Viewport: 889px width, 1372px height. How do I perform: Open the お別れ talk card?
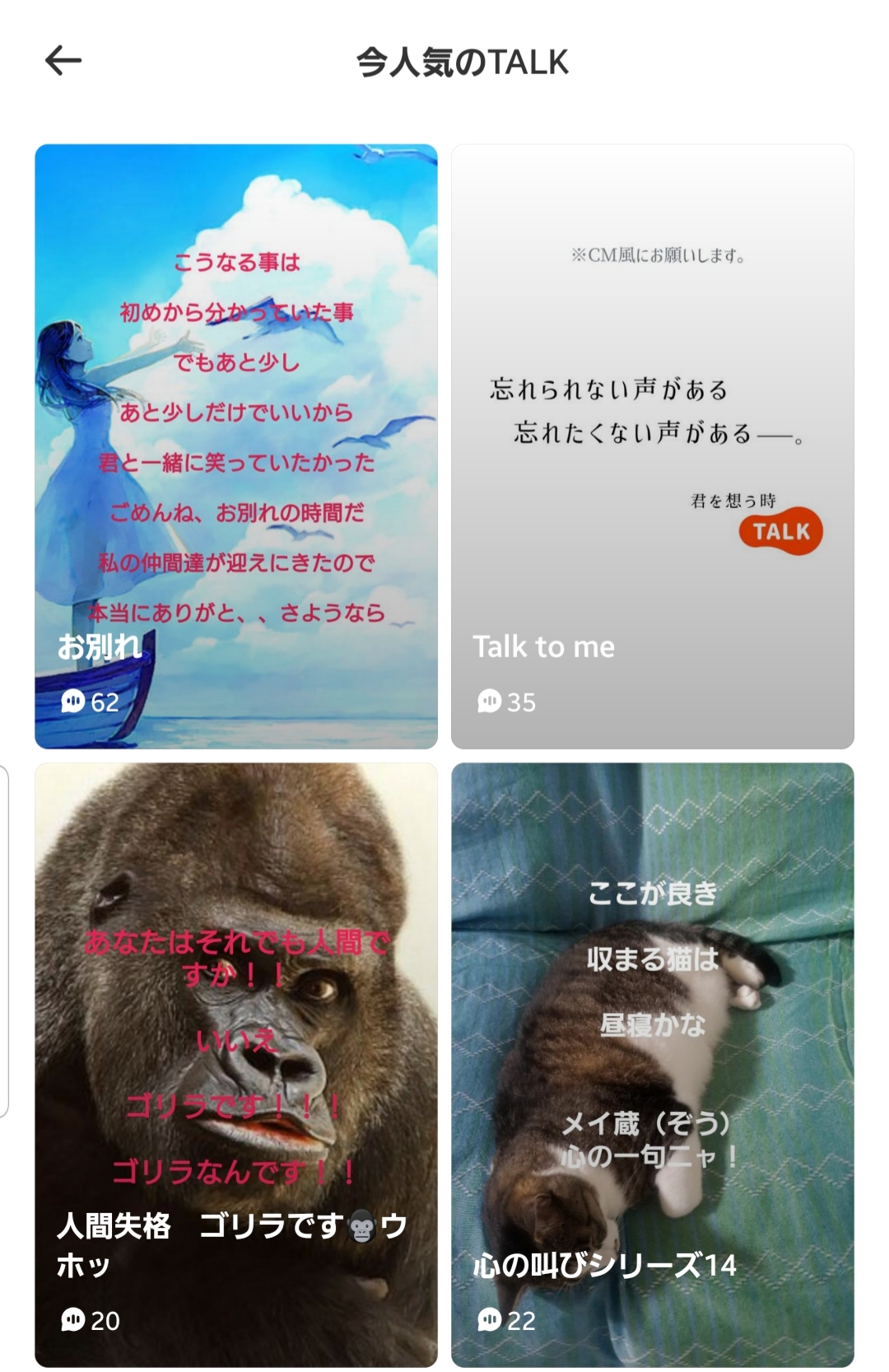(x=236, y=446)
